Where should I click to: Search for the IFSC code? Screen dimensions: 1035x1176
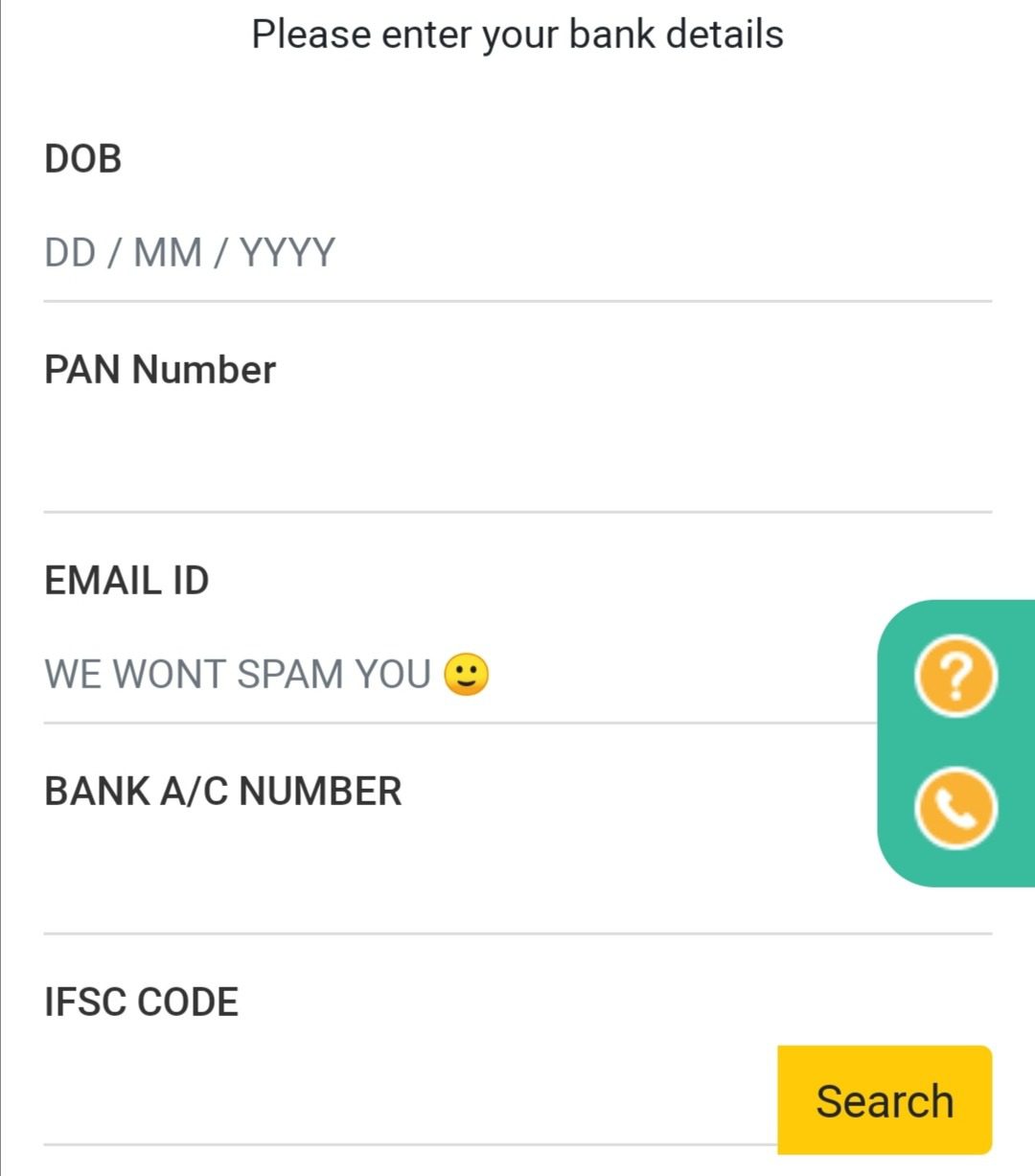coord(884,1100)
